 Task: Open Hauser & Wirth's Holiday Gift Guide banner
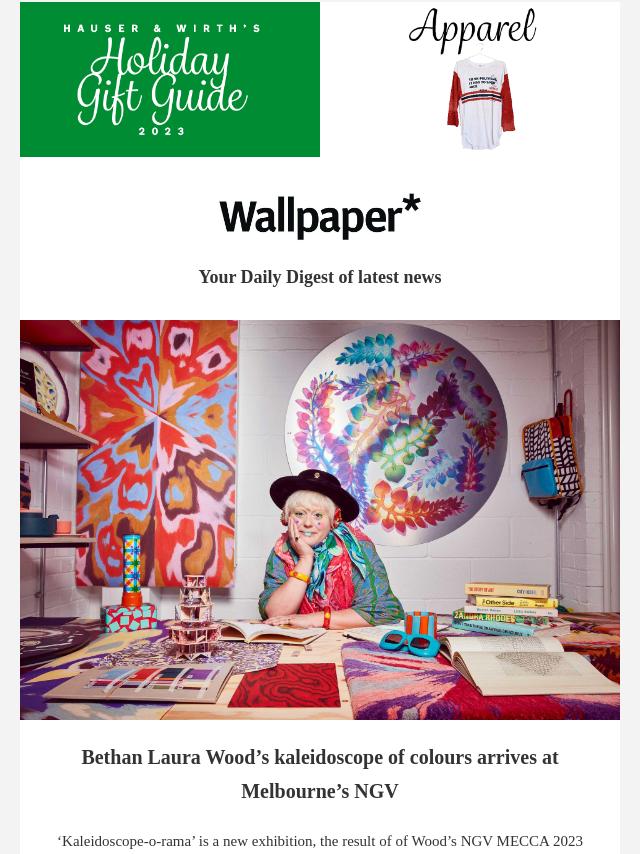tap(170, 80)
